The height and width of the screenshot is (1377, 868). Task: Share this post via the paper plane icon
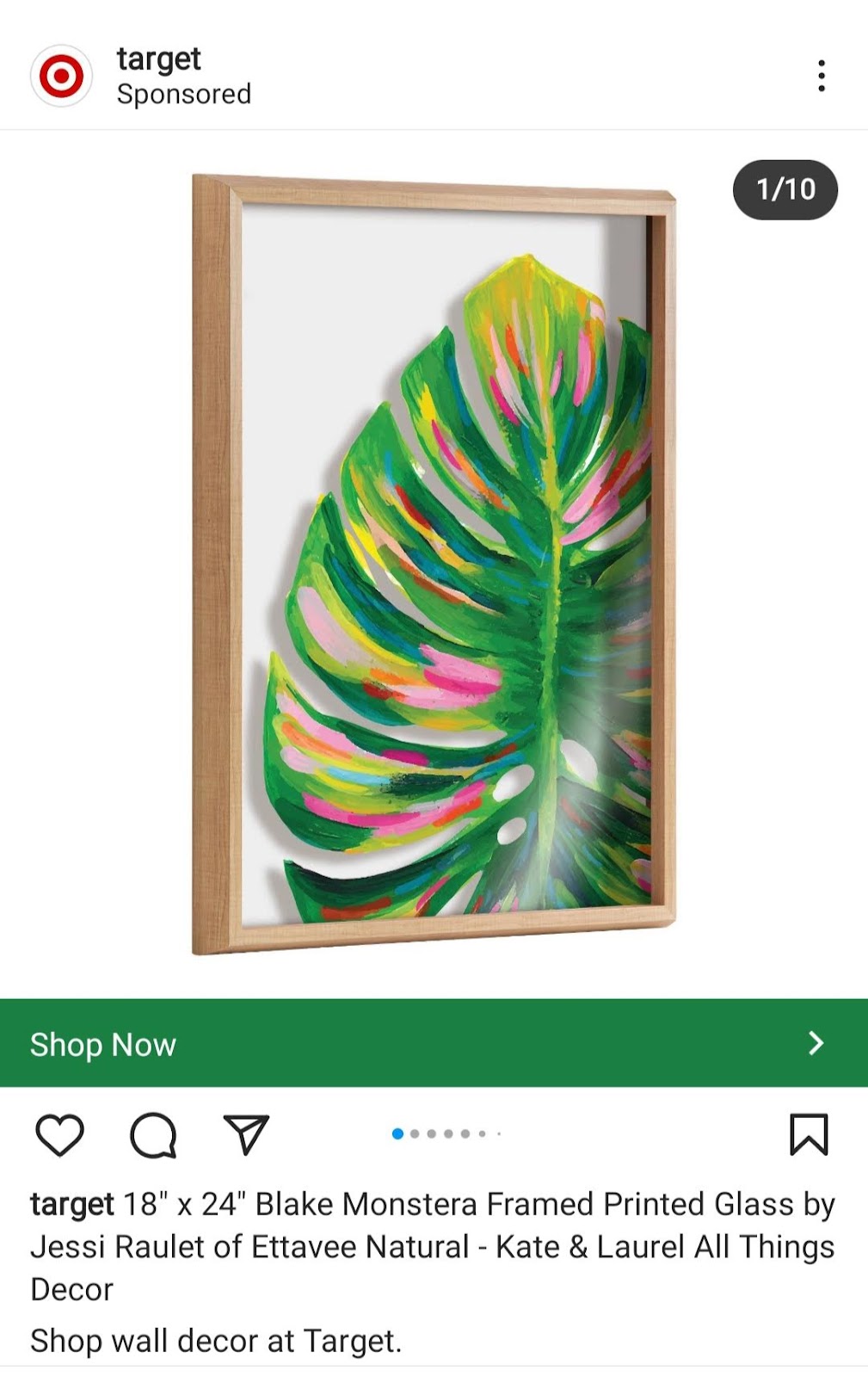click(246, 1134)
